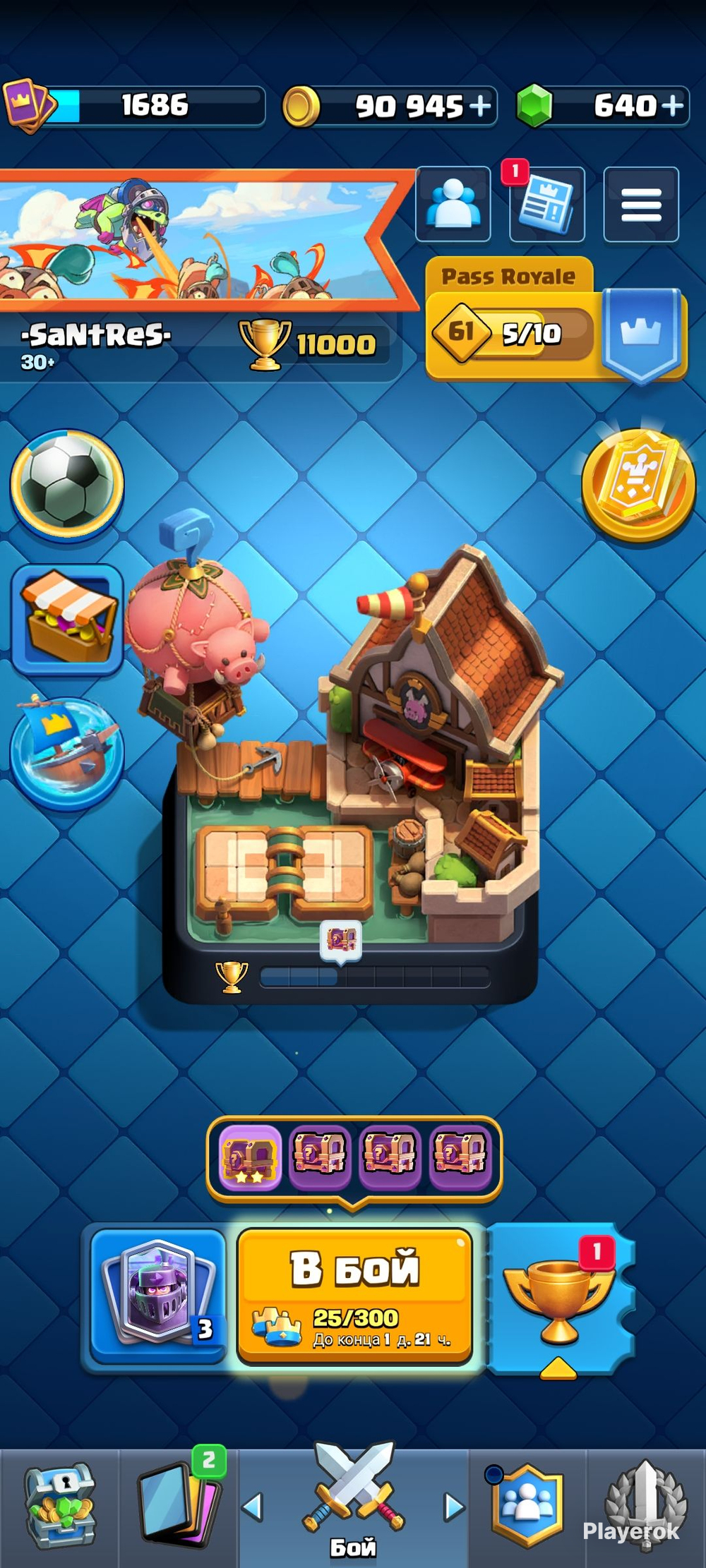Image resolution: width=706 pixels, height=1568 pixels.
Task: Open the clan boat event icon
Action: tap(66, 750)
